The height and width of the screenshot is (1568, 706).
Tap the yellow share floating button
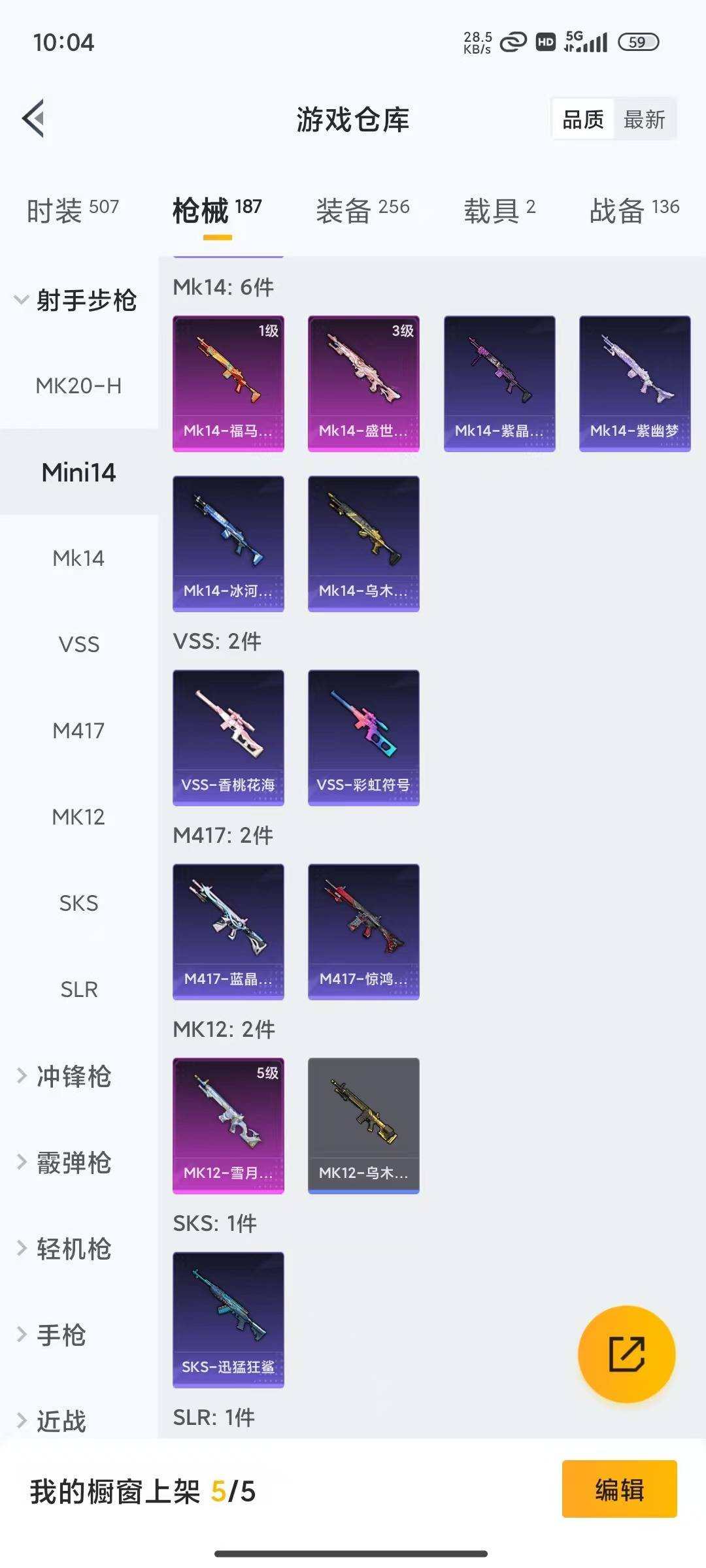click(626, 1354)
